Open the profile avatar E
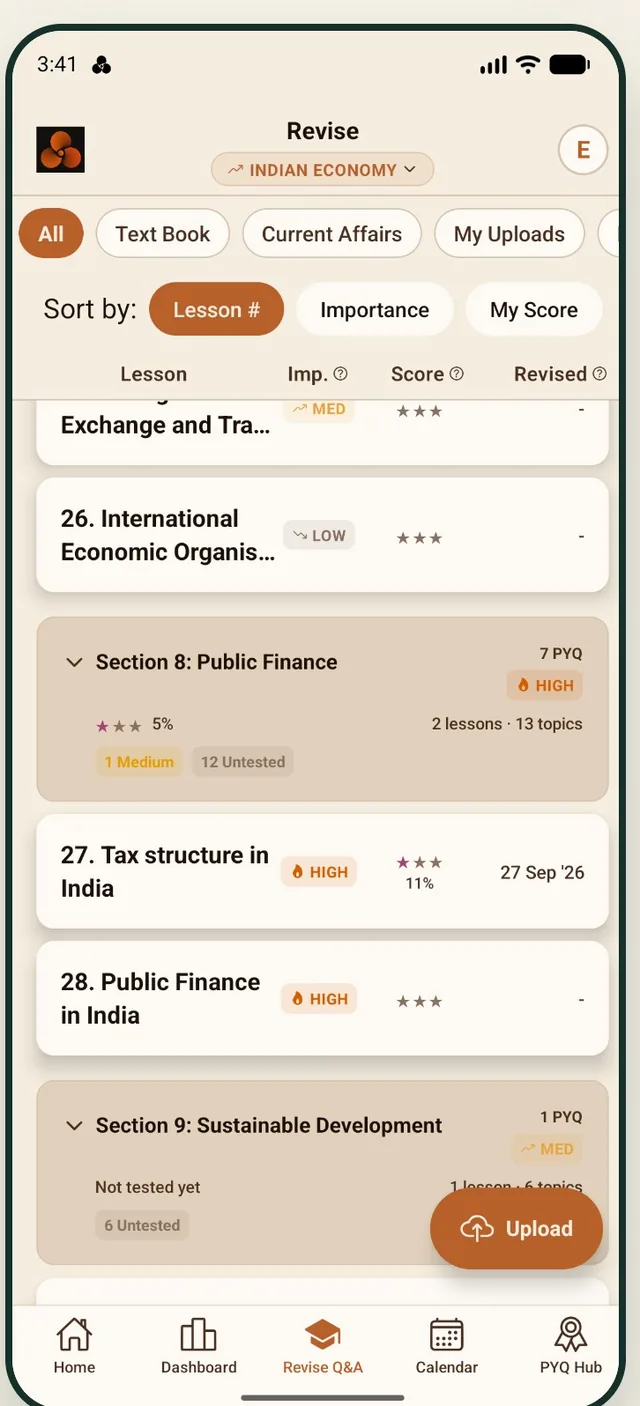 pos(583,151)
